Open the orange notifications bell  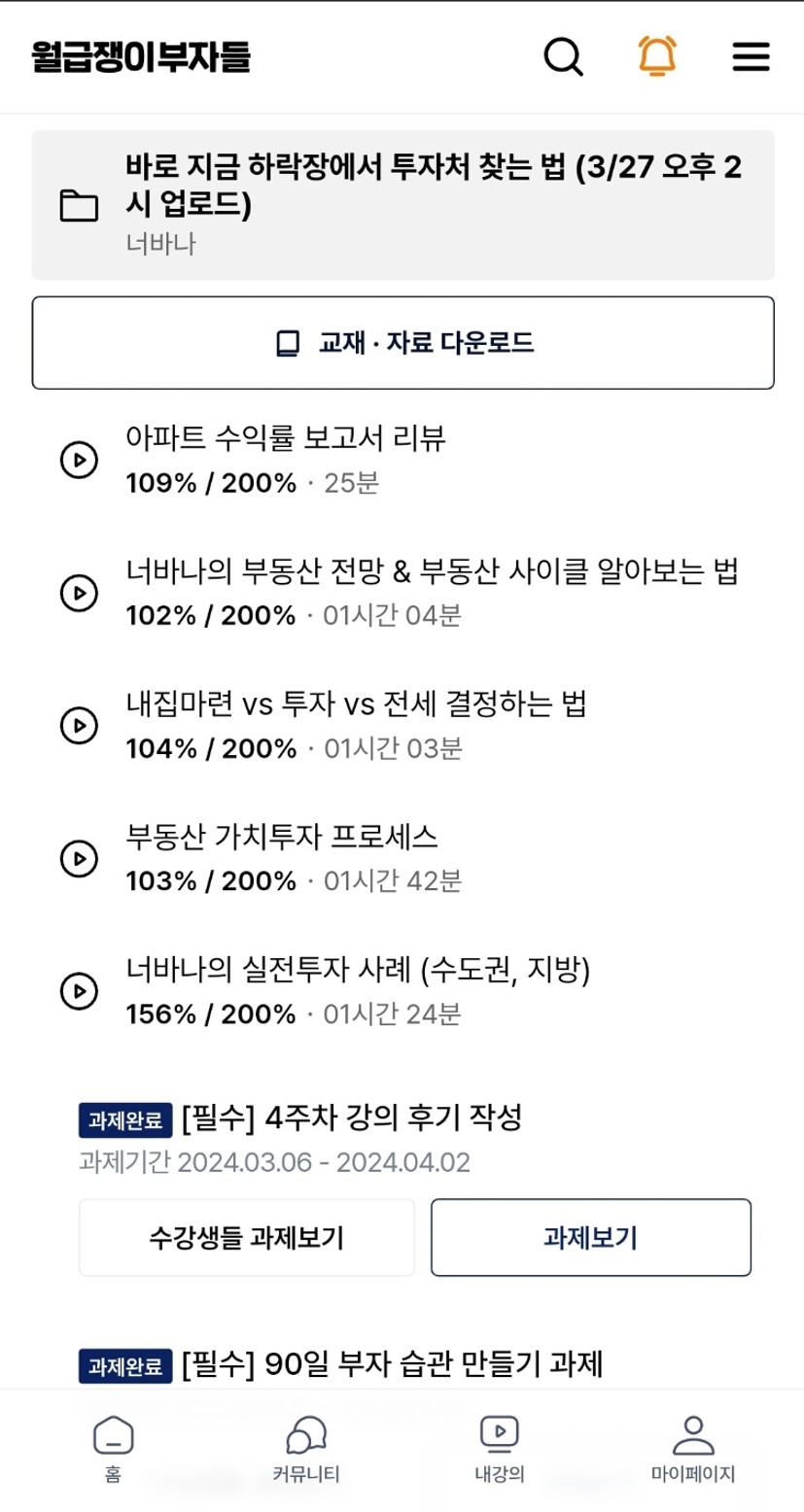[657, 56]
